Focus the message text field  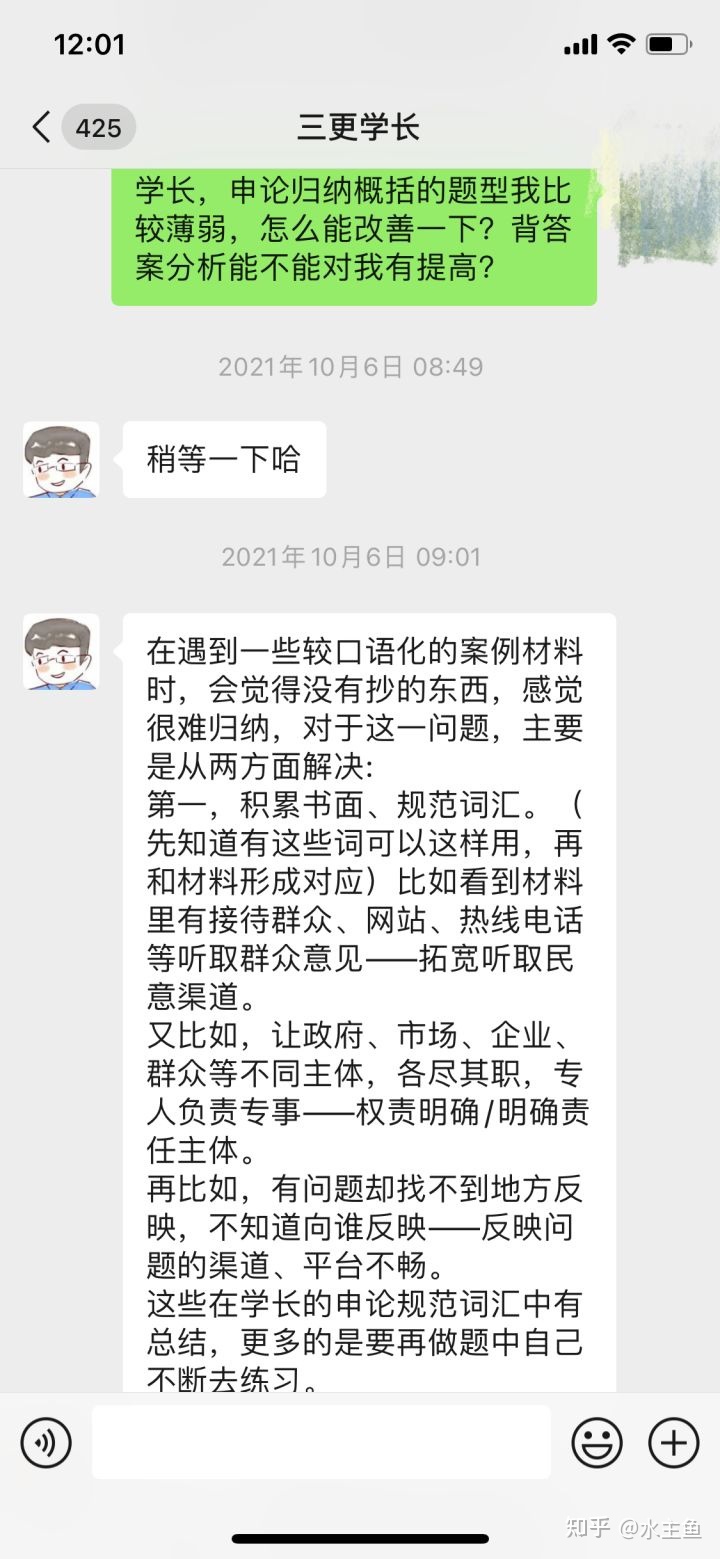coord(321,1442)
